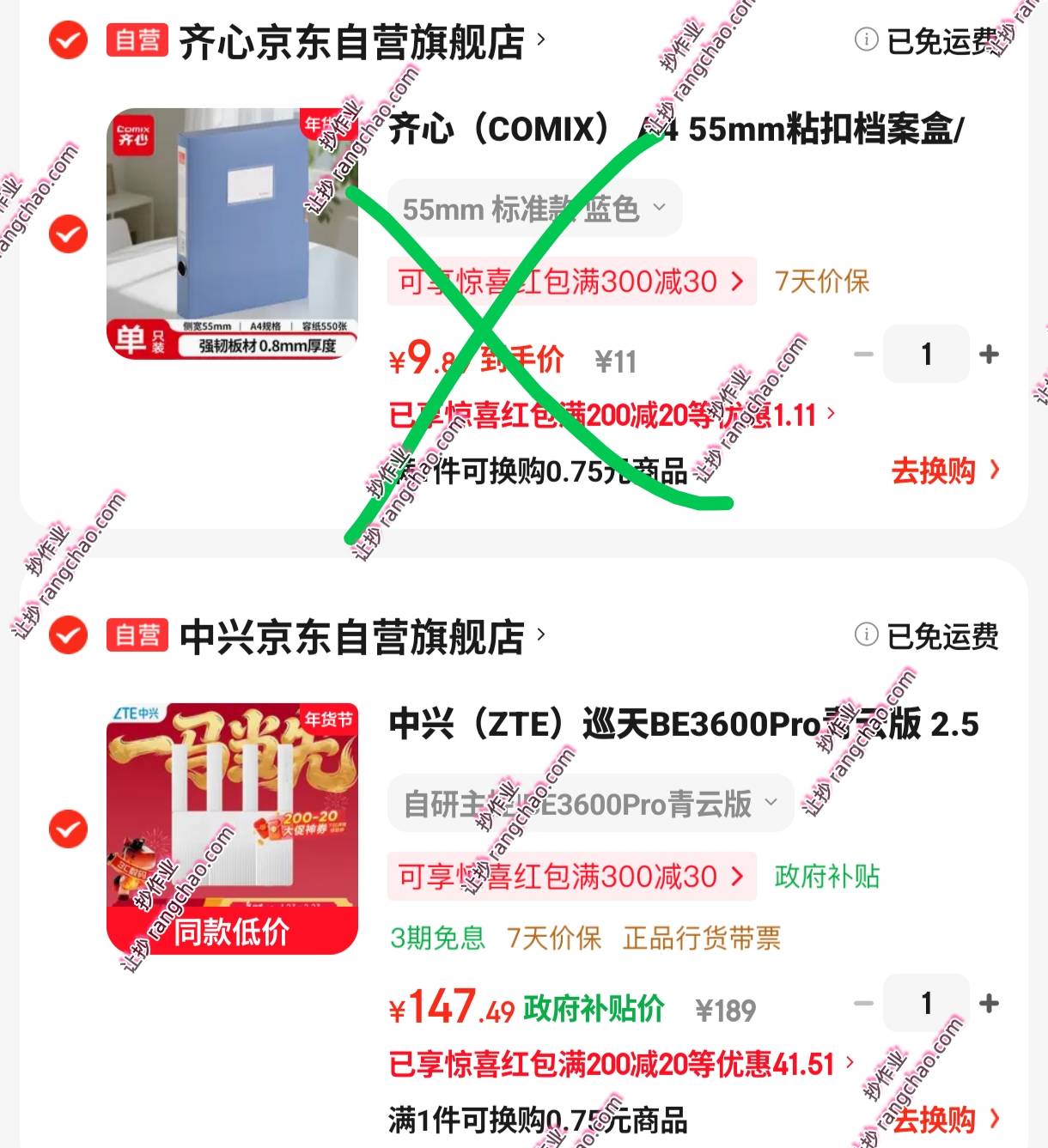Deselect the 中兴 BE3600Pro router checkbox
The width and height of the screenshot is (1048, 1148).
pos(68,829)
